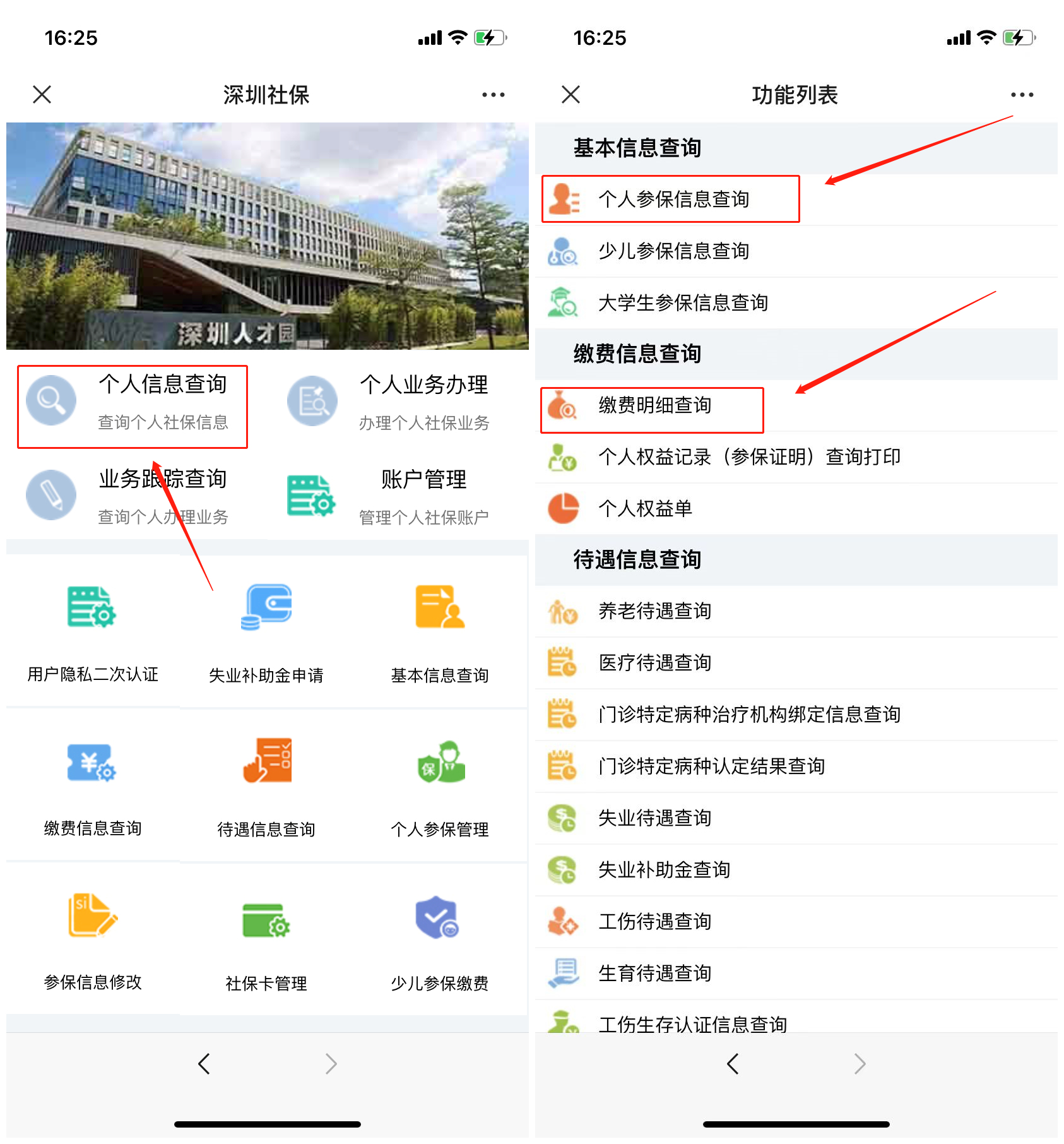Viewport: 1064px width, 1144px height.
Task: Open 个人参保信息查询 entry
Action: click(674, 199)
